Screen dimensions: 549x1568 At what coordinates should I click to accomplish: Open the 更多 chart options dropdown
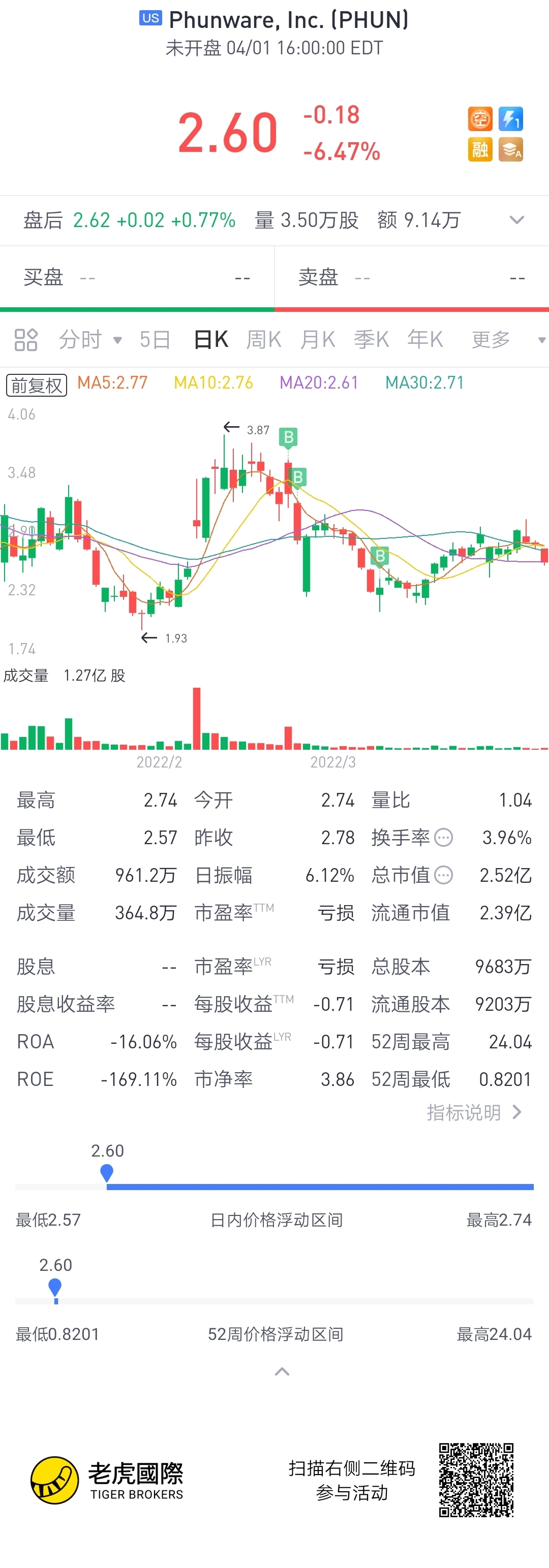(507, 340)
